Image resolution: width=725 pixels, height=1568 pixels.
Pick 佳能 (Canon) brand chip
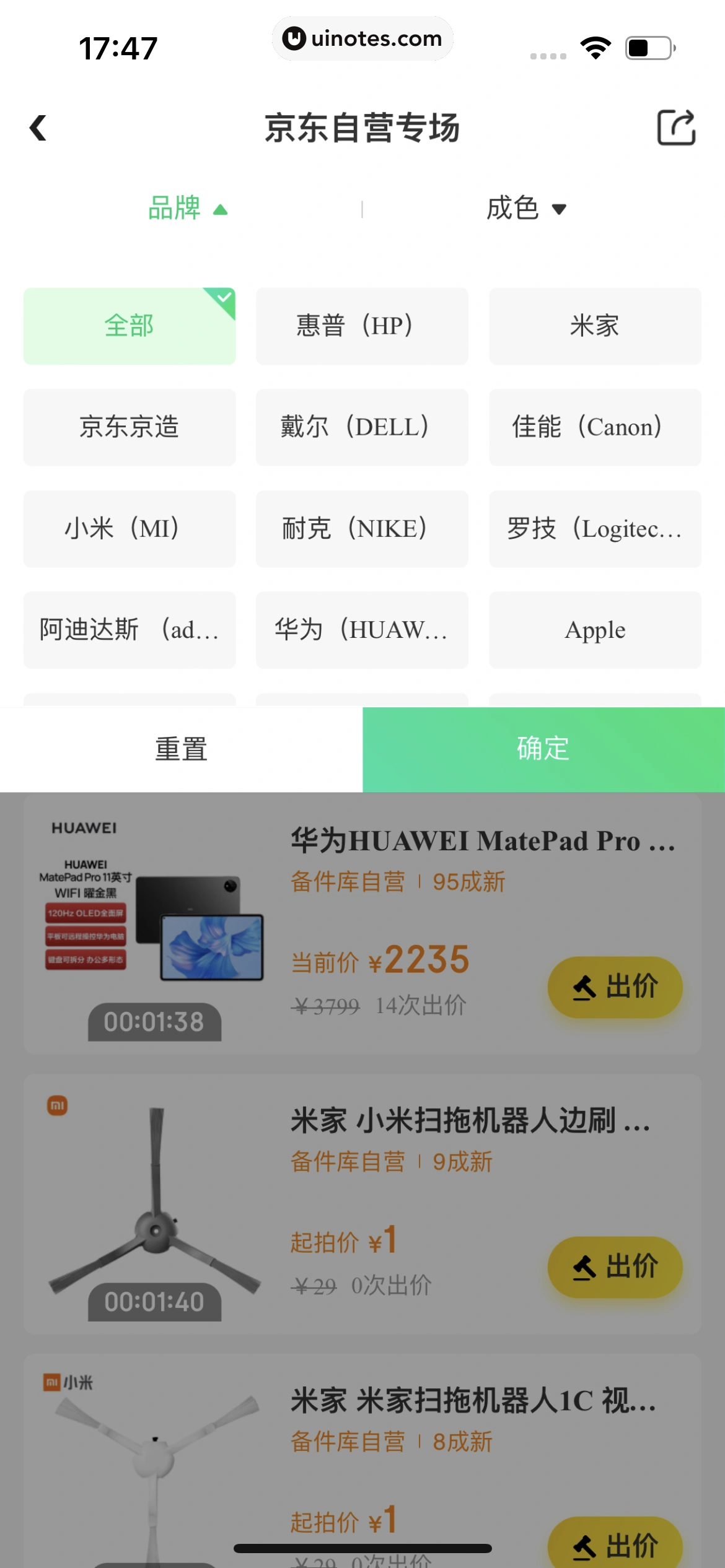pos(595,427)
